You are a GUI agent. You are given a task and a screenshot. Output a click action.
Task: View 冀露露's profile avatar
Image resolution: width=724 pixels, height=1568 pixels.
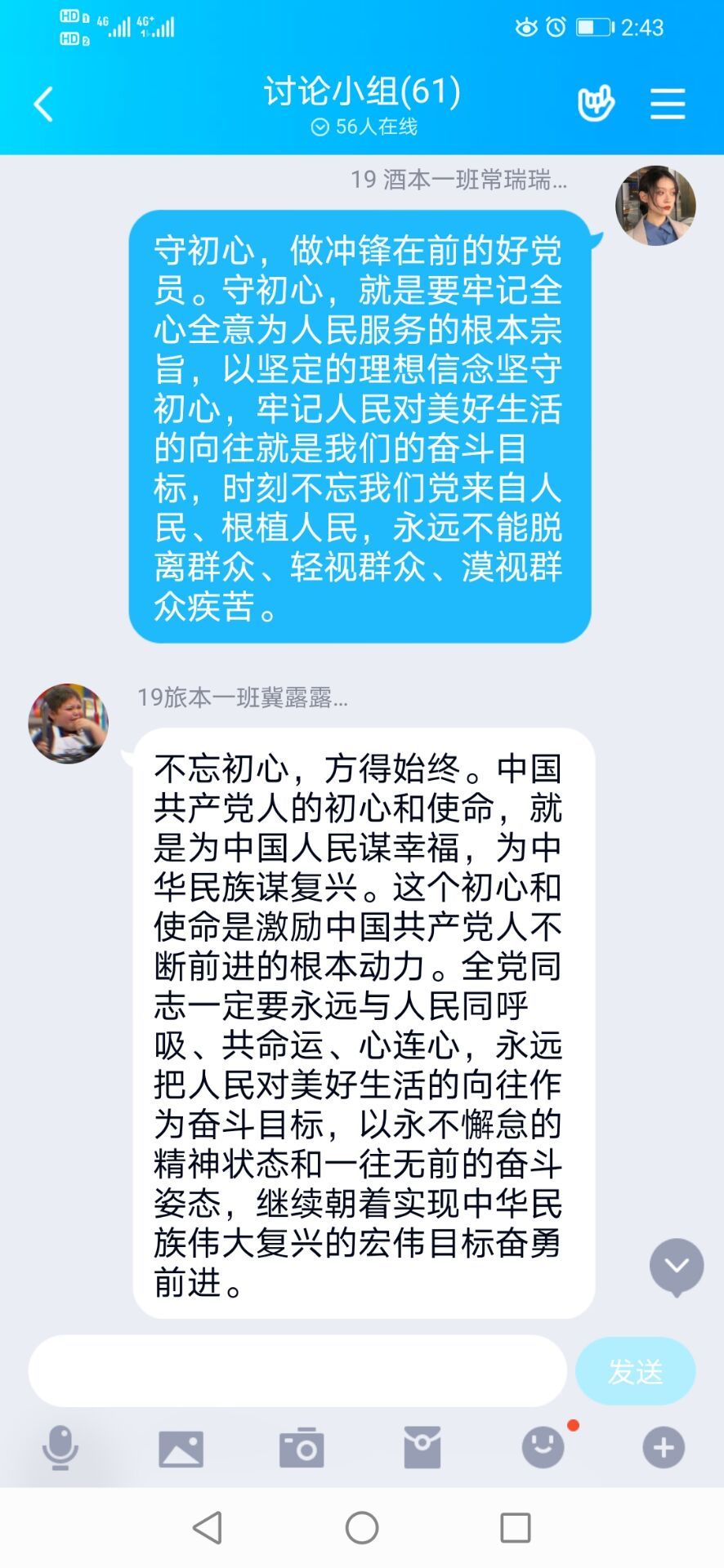pyautogui.click(x=69, y=724)
